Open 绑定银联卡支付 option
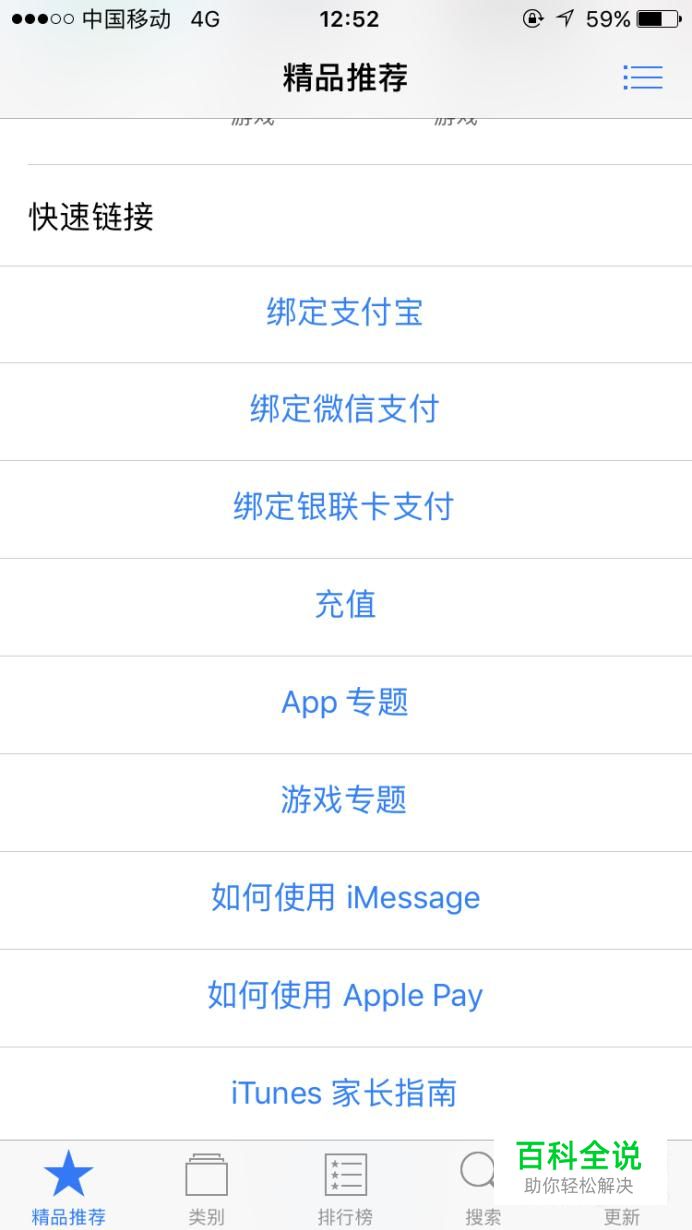This screenshot has height=1230, width=692. [x=346, y=509]
